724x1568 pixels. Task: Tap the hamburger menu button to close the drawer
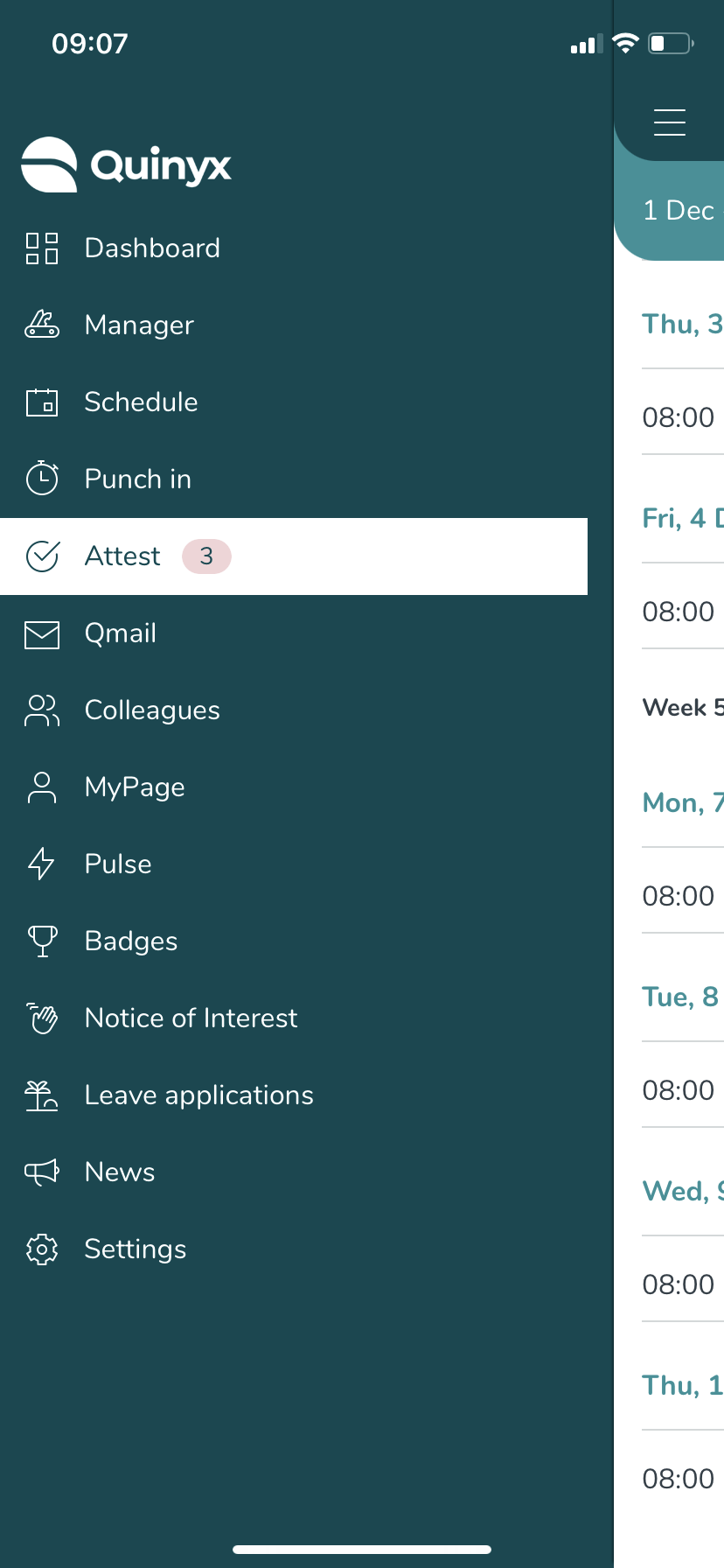tap(670, 122)
